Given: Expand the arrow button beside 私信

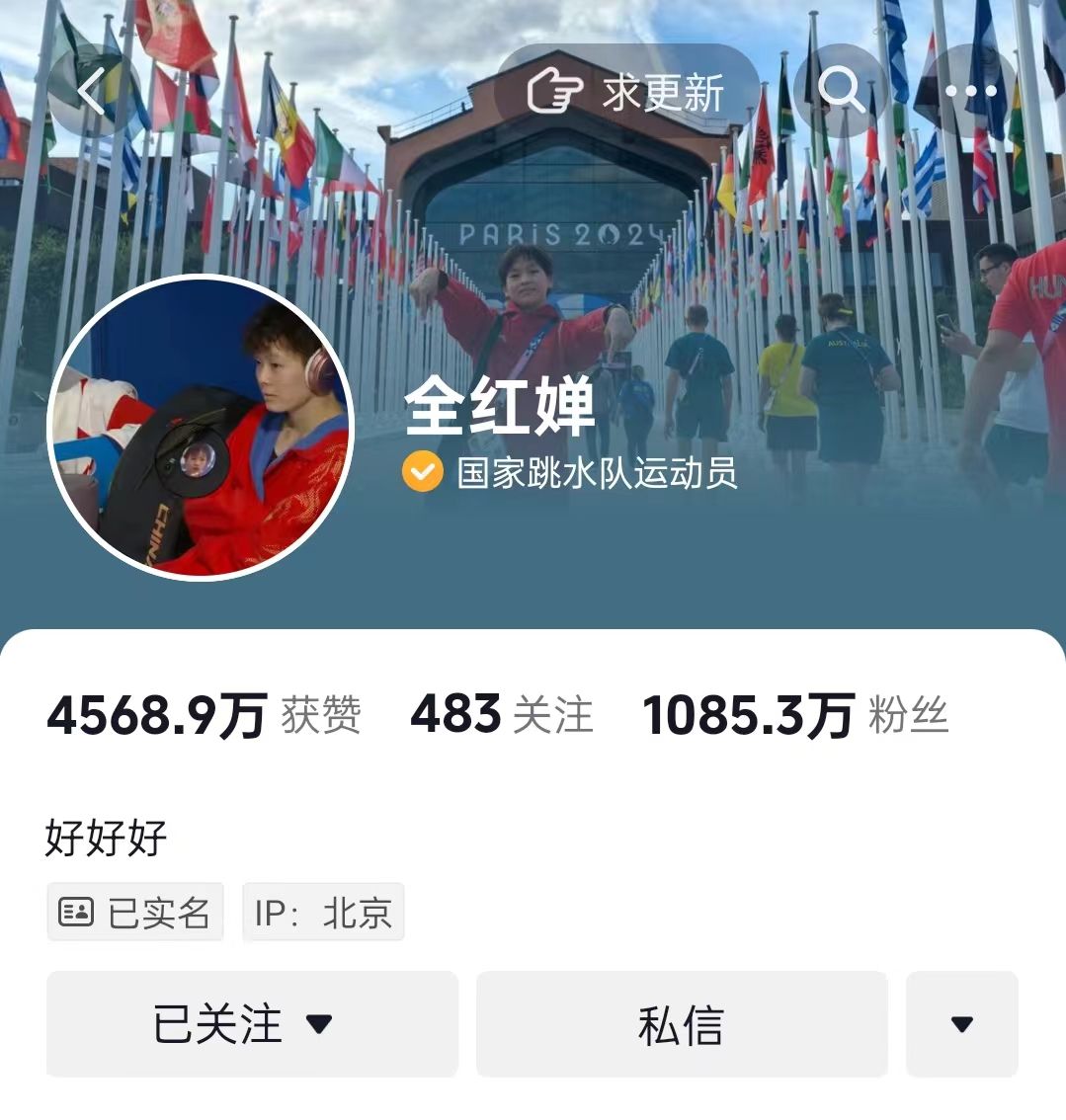Looking at the screenshot, I should tap(961, 1023).
